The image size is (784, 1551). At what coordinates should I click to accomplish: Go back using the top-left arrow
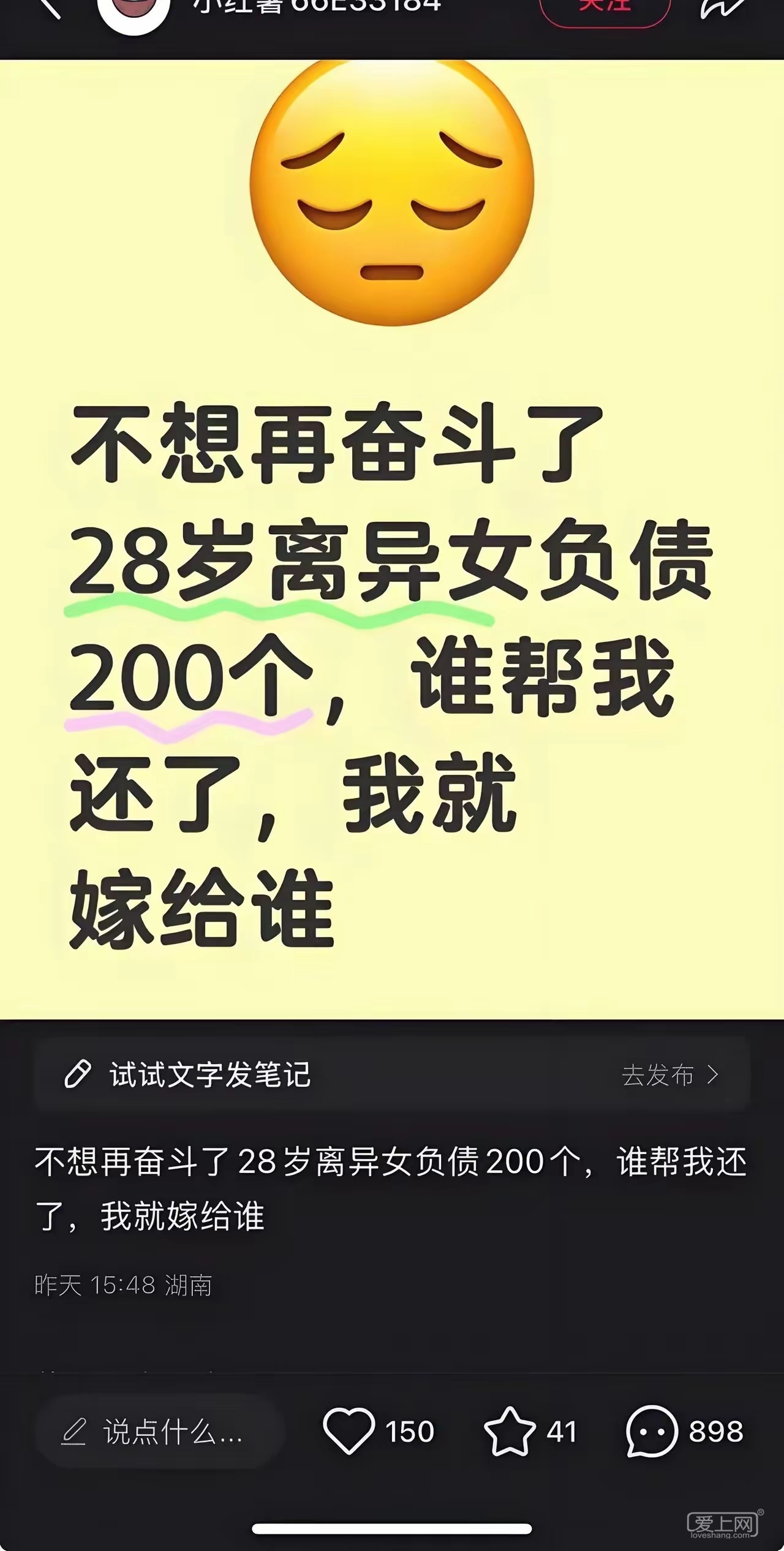[50, 7]
